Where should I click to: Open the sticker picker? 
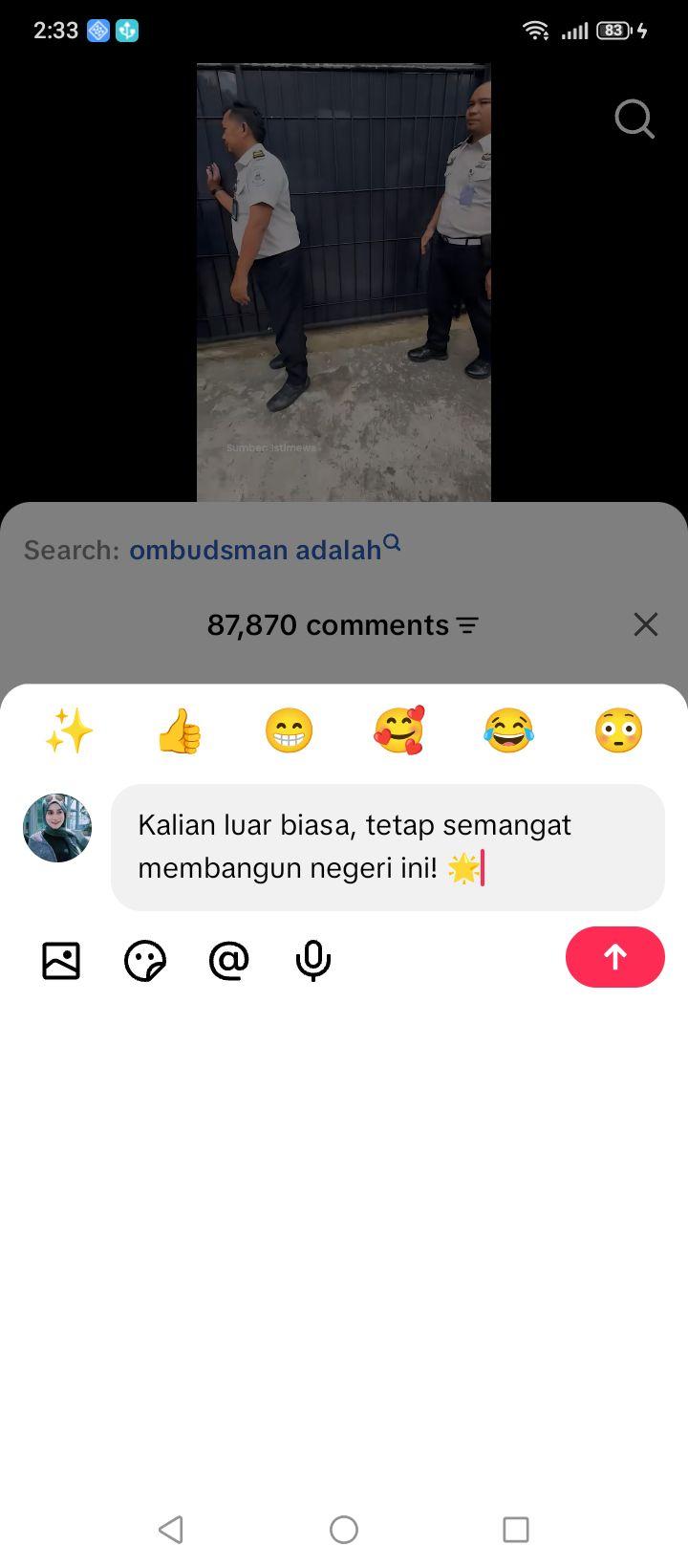click(145, 960)
